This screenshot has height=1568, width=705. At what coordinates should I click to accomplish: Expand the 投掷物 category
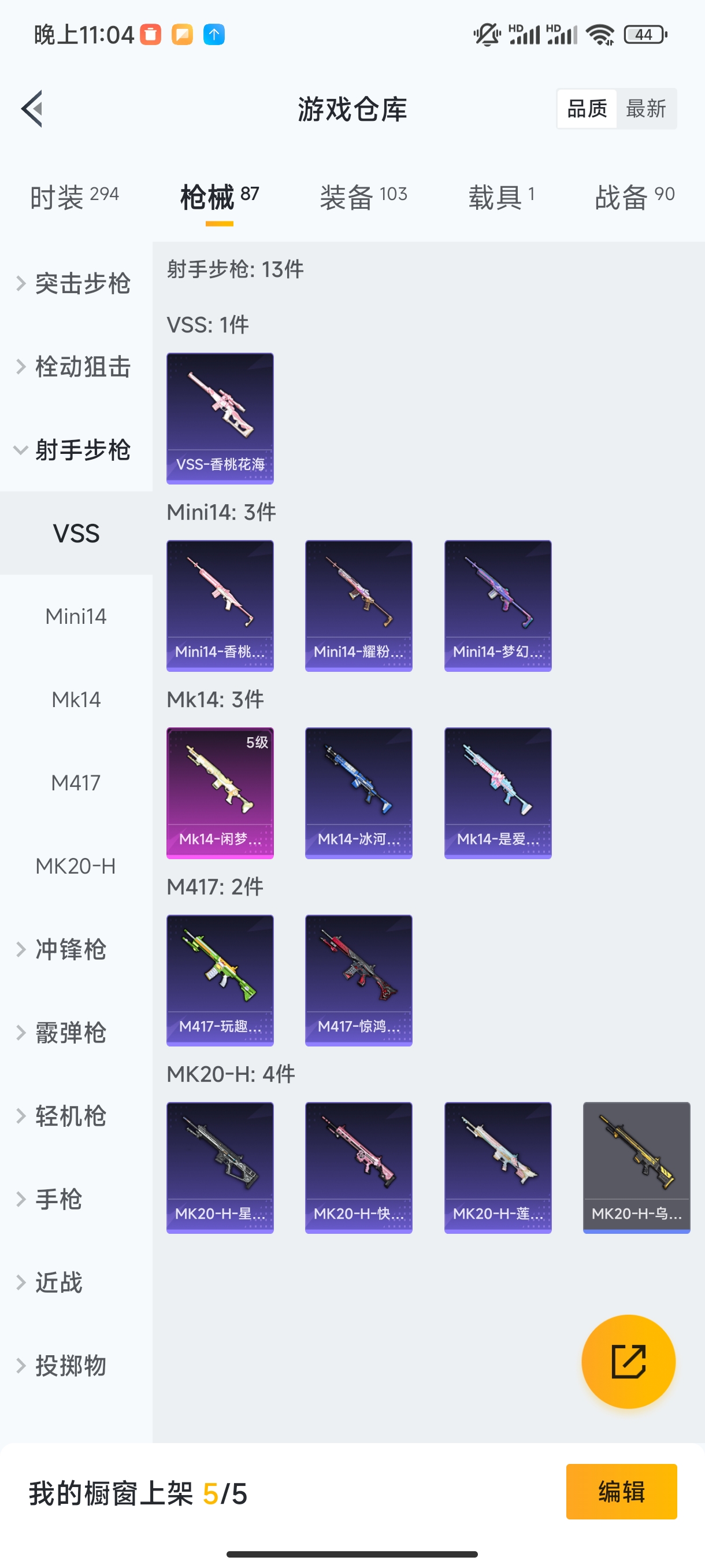click(70, 1366)
